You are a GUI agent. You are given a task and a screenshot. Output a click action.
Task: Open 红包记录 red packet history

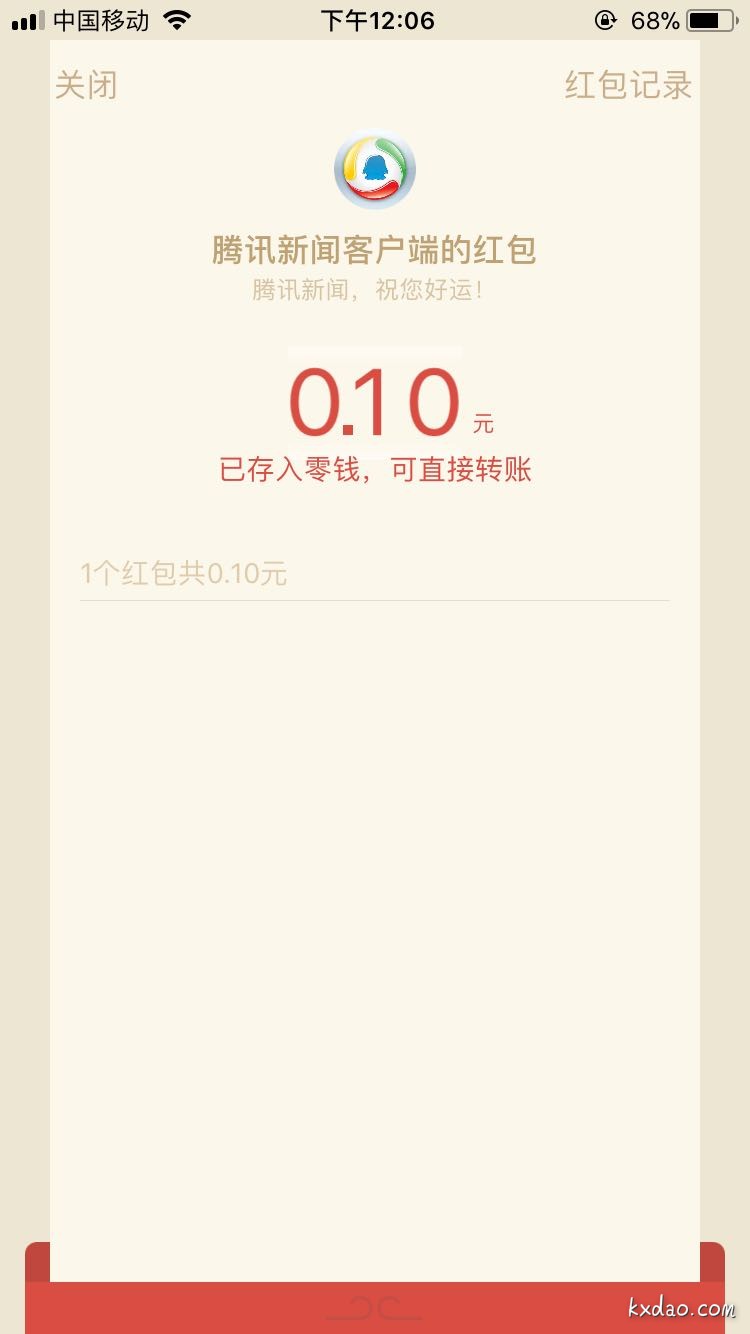click(x=628, y=86)
